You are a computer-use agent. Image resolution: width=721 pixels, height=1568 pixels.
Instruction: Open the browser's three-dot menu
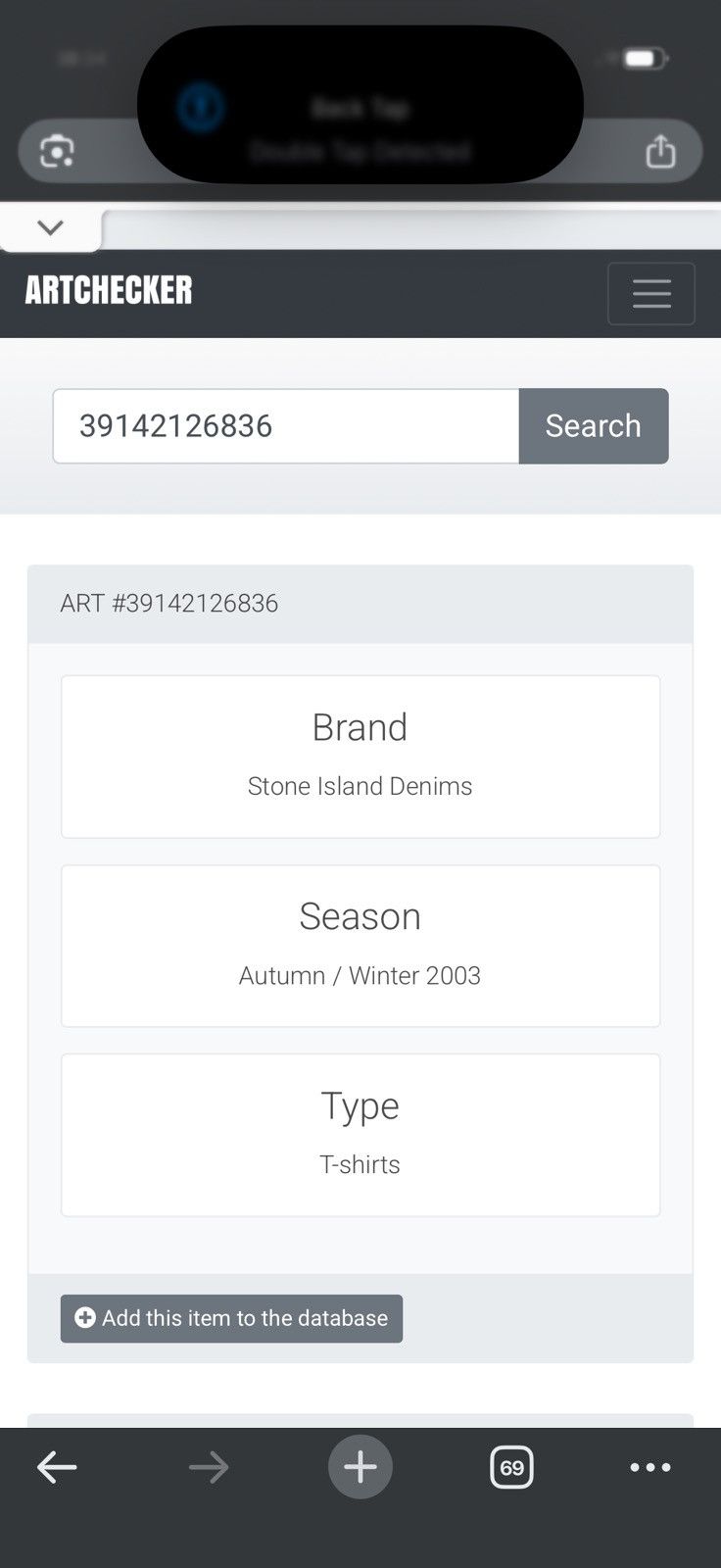650,1467
